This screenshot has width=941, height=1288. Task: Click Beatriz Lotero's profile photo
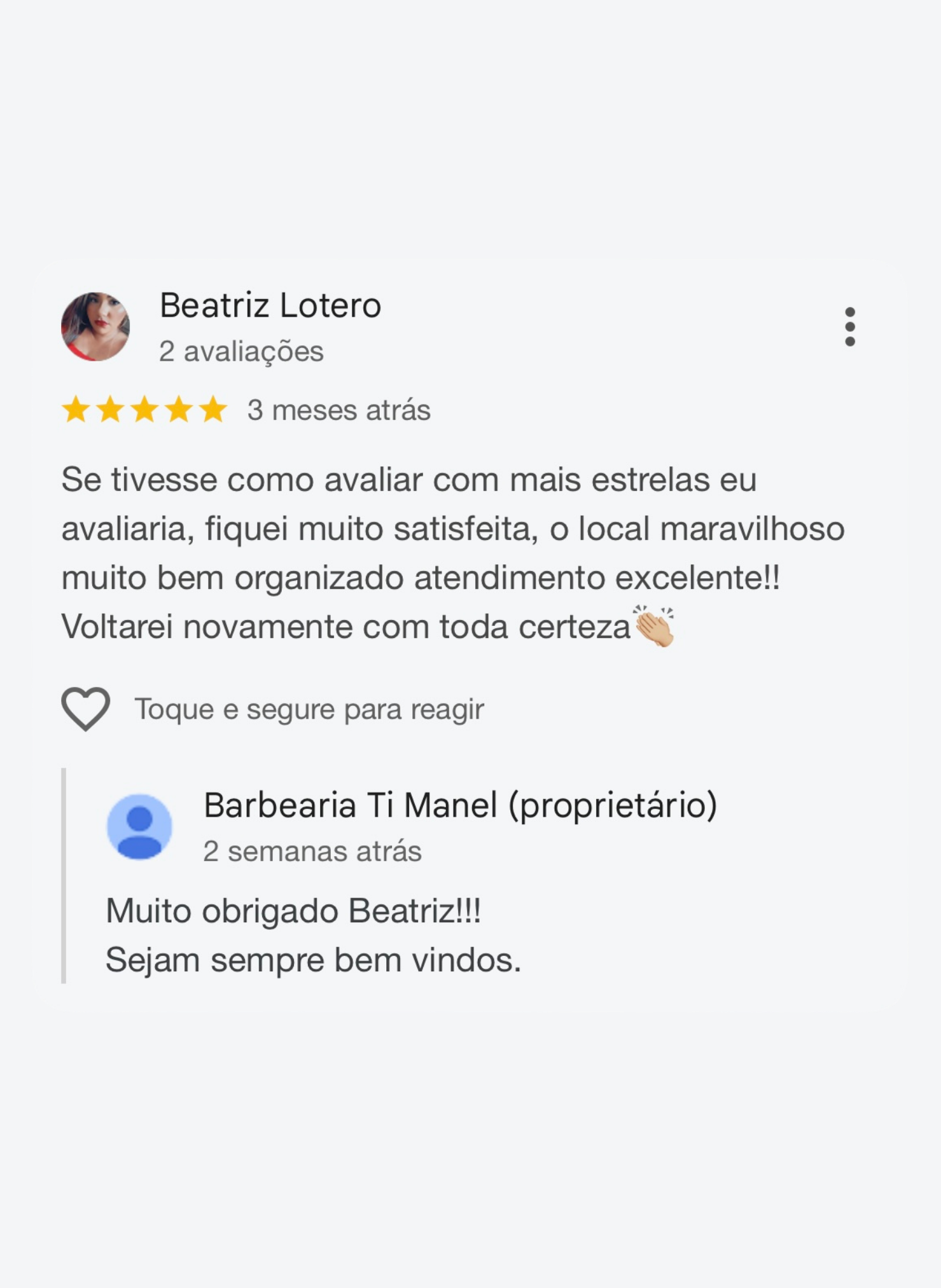coord(97,324)
